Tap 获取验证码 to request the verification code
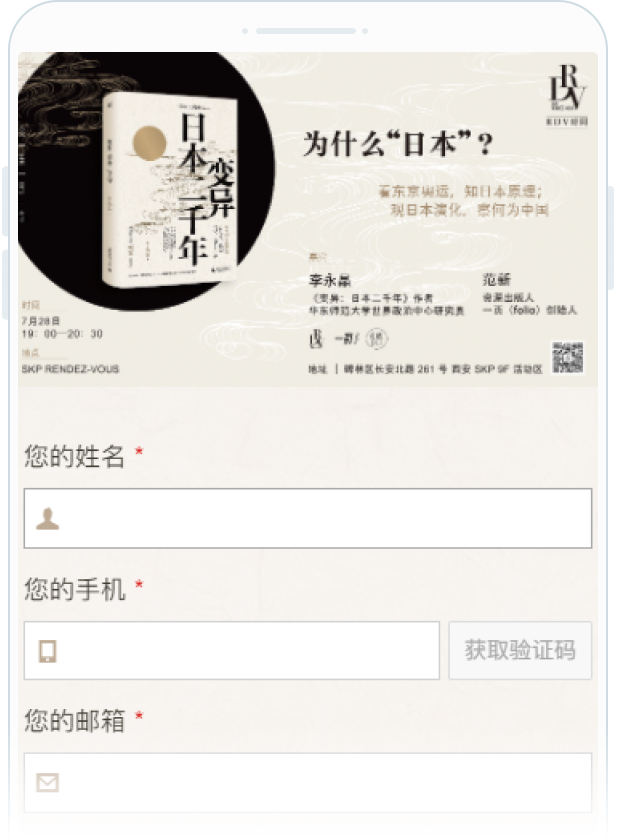The height and width of the screenshot is (840, 620). click(520, 651)
